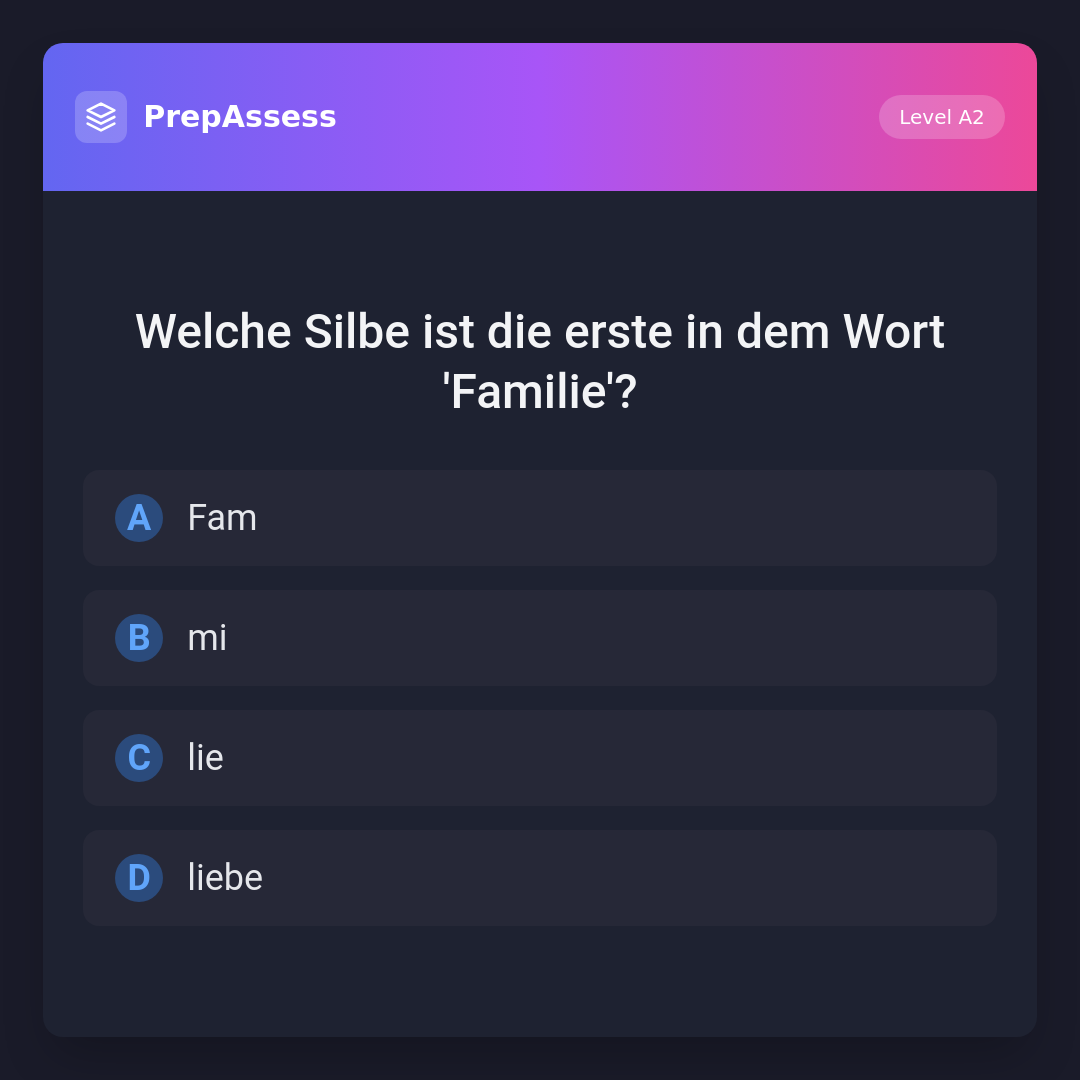Mark answer D 'liebe'

[x=540, y=878]
